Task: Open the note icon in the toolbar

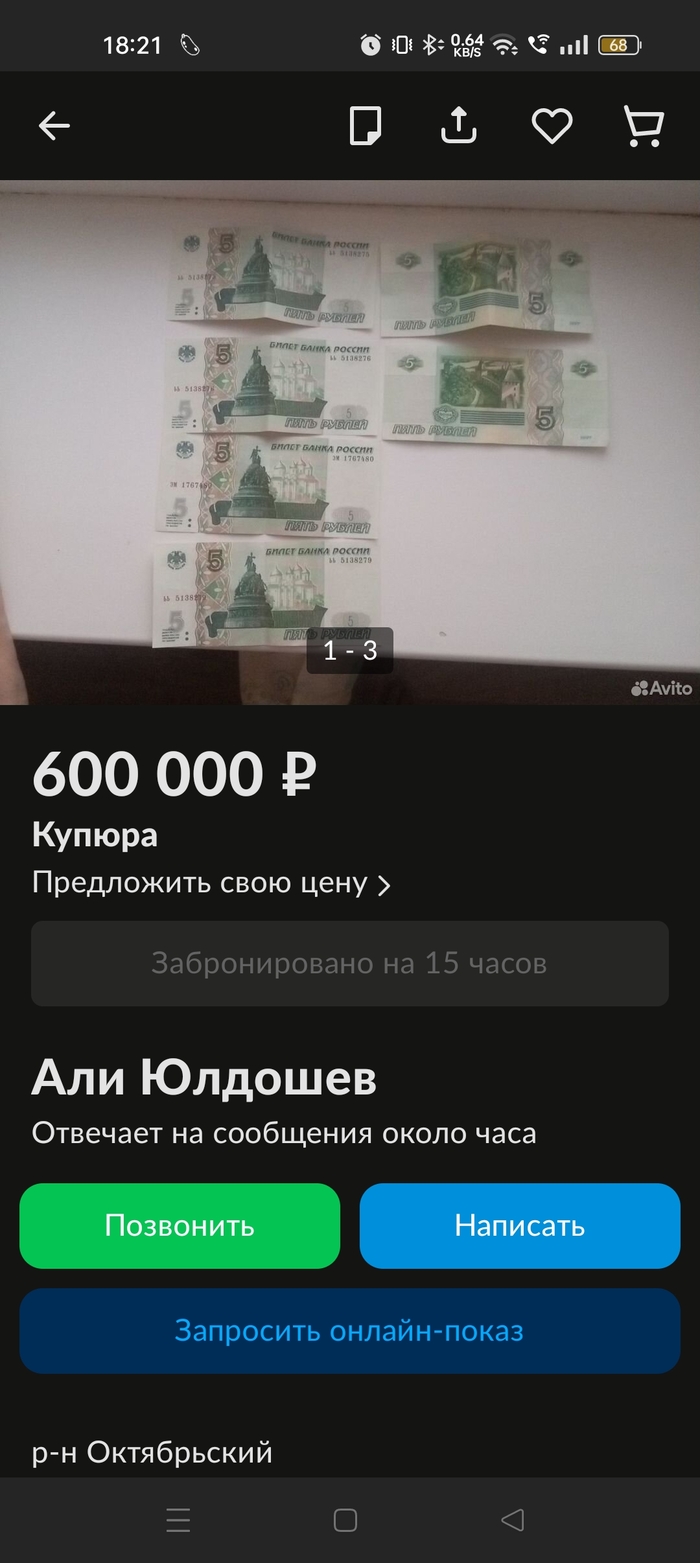Action: (365, 127)
